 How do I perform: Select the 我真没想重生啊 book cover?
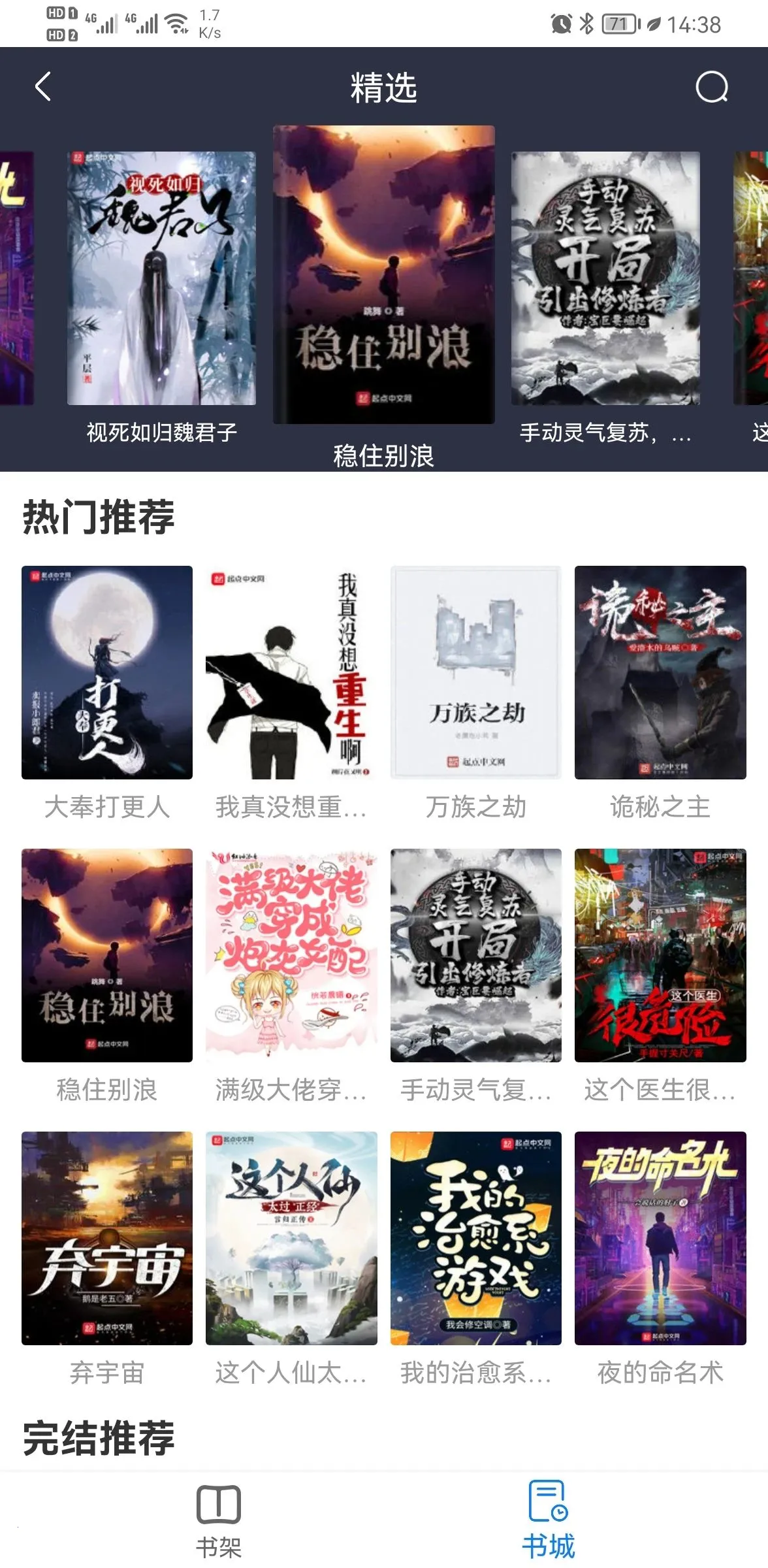point(291,672)
